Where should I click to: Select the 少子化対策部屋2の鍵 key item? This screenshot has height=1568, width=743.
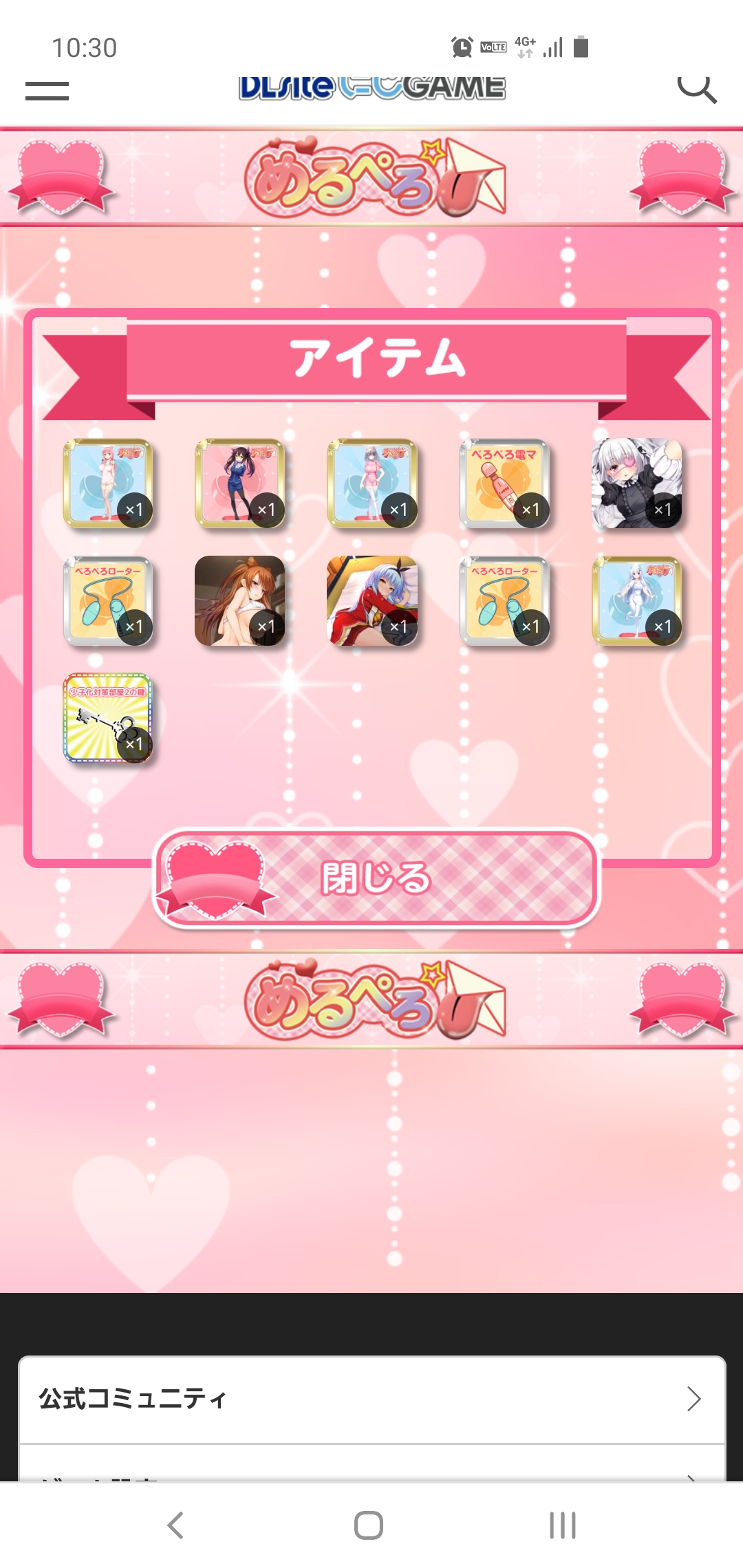coord(108,718)
